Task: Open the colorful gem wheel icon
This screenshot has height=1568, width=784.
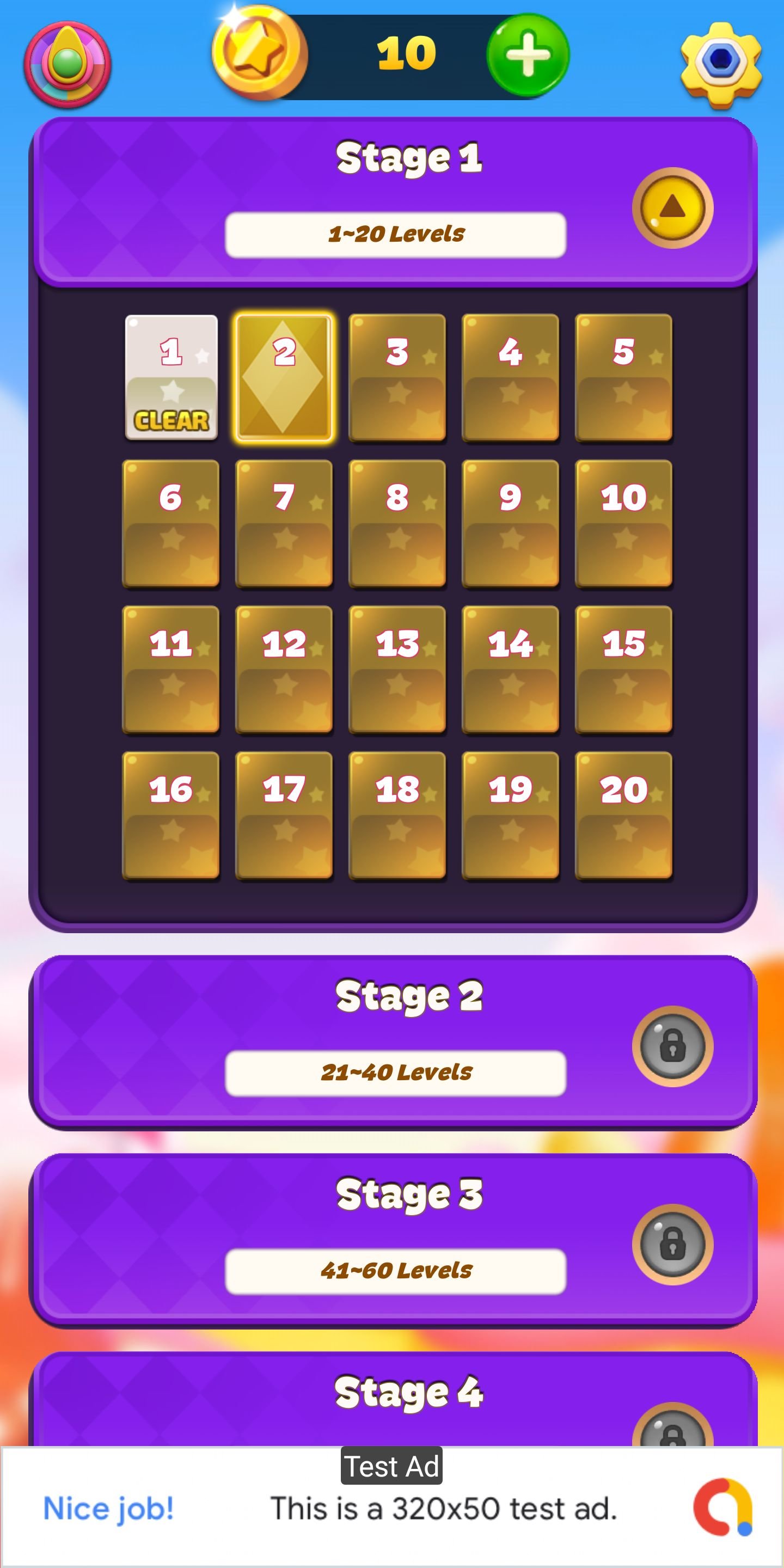Action: pos(68,64)
